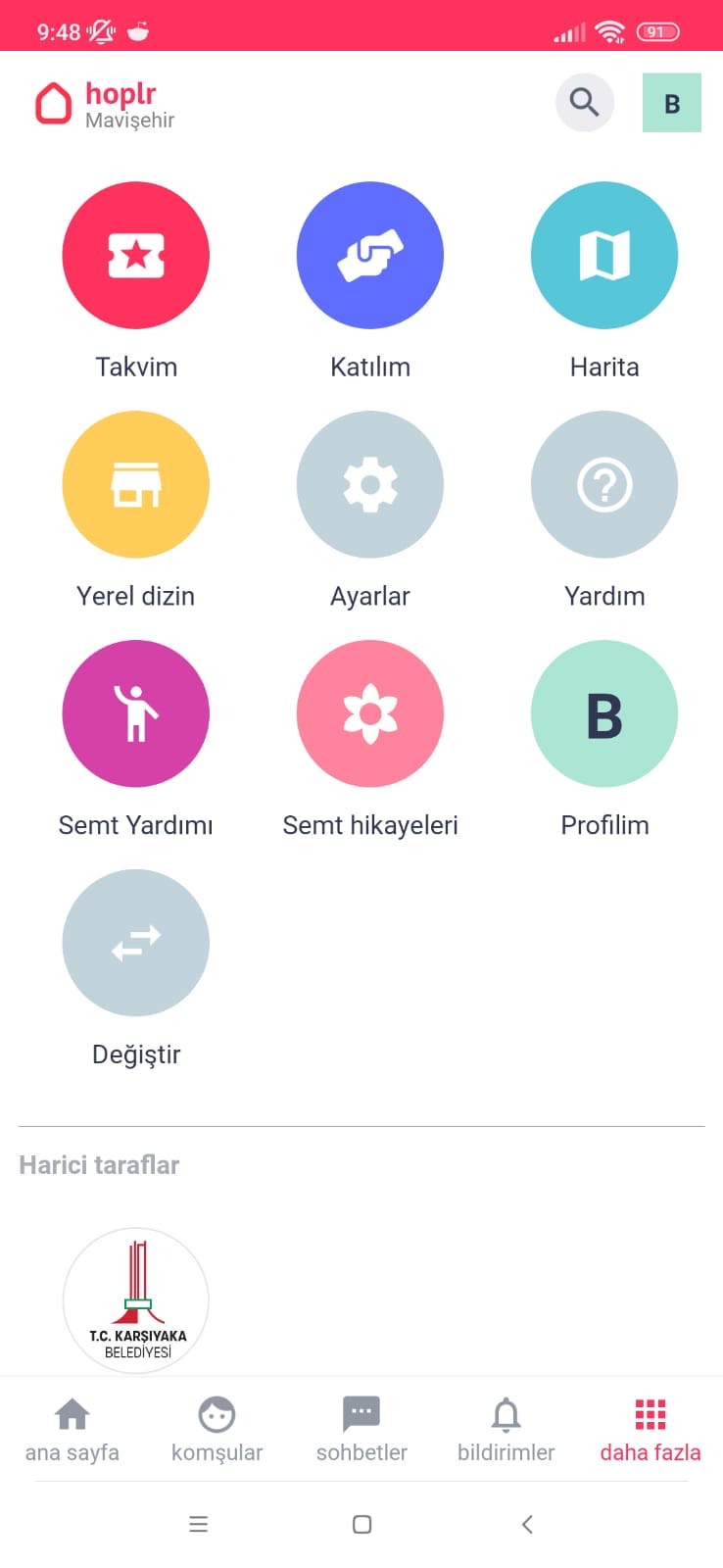Tap the B avatar in the header
Screen dimensions: 723x1568
pos(671,103)
